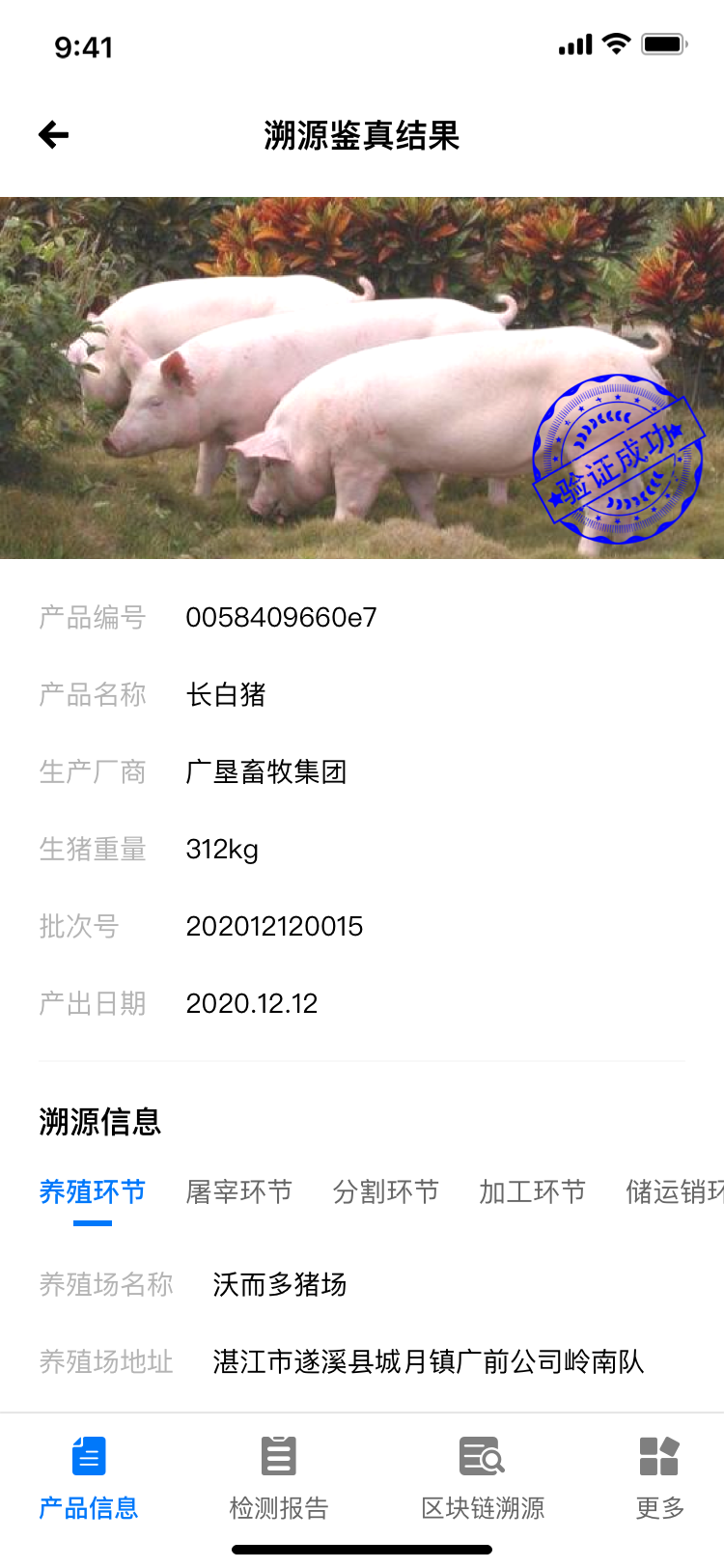Switch to the 屠宰环节 tab
Viewport: 724px width, 1568px height.
pyautogui.click(x=239, y=1192)
